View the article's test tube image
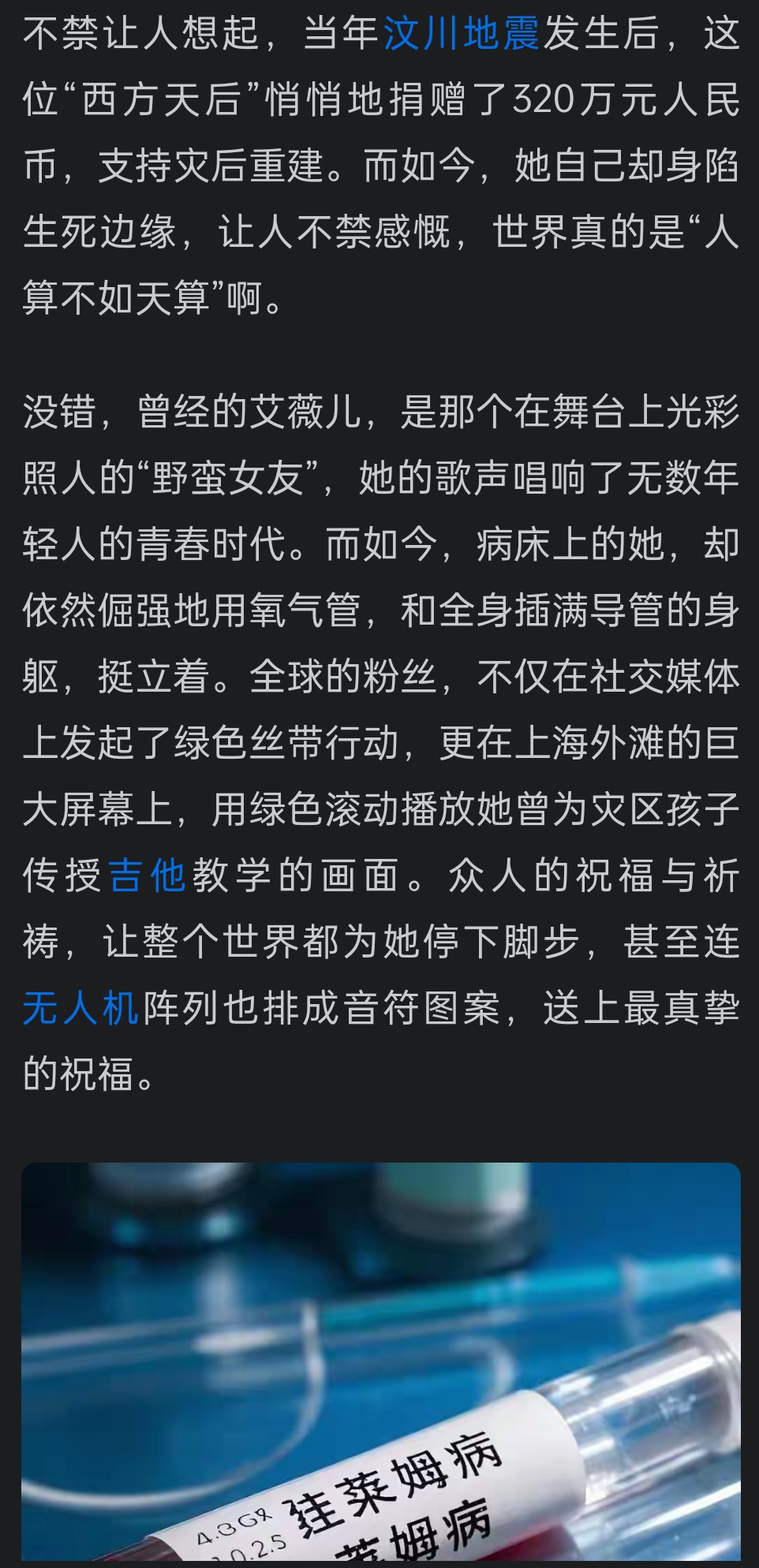The width and height of the screenshot is (759, 1568). [x=380, y=1365]
